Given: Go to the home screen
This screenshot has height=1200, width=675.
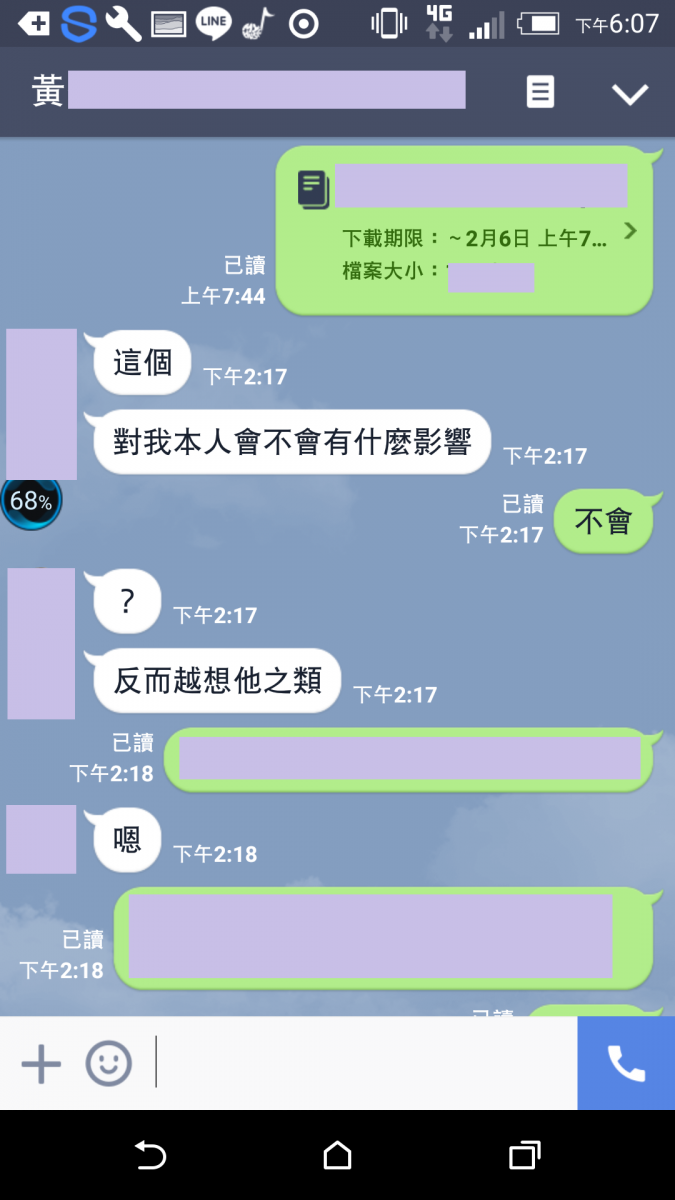Looking at the screenshot, I should 337,1156.
